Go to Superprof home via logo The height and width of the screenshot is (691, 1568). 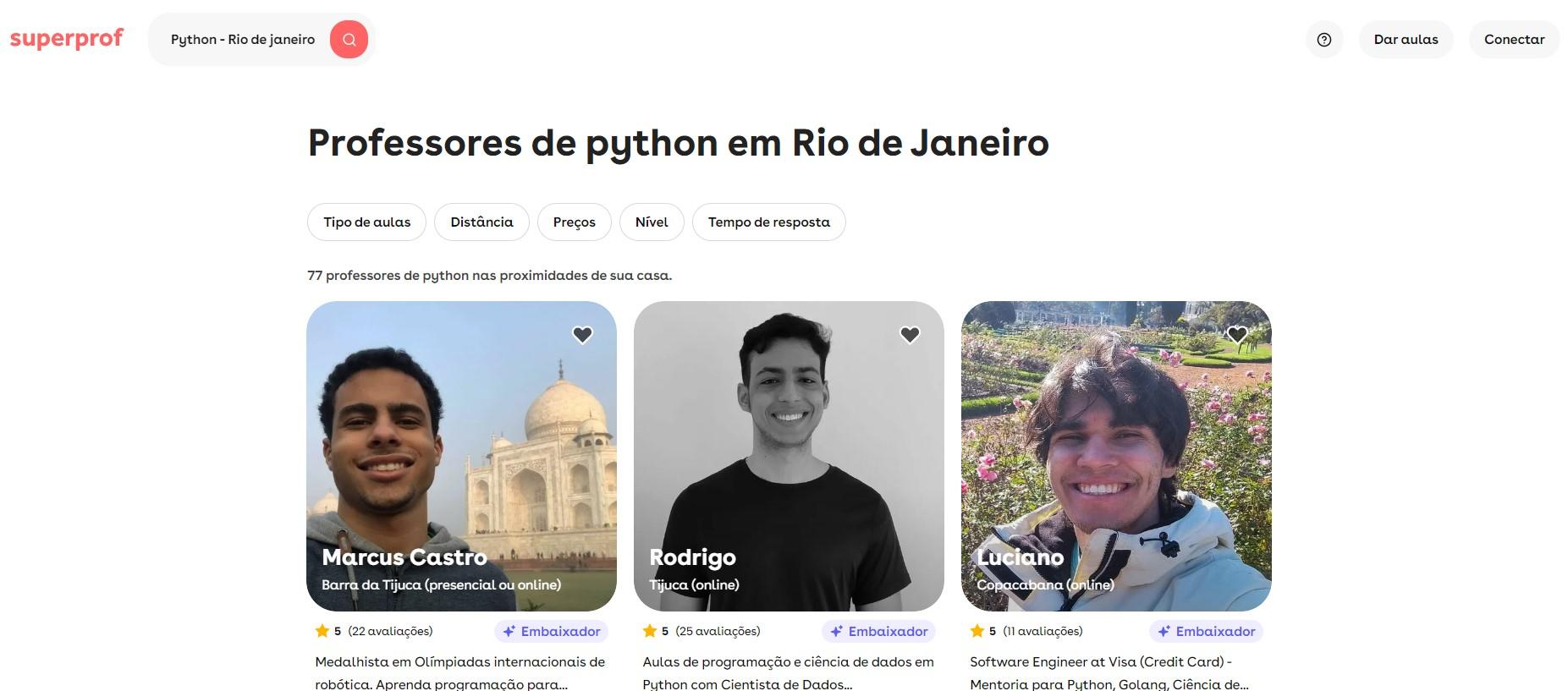(67, 39)
